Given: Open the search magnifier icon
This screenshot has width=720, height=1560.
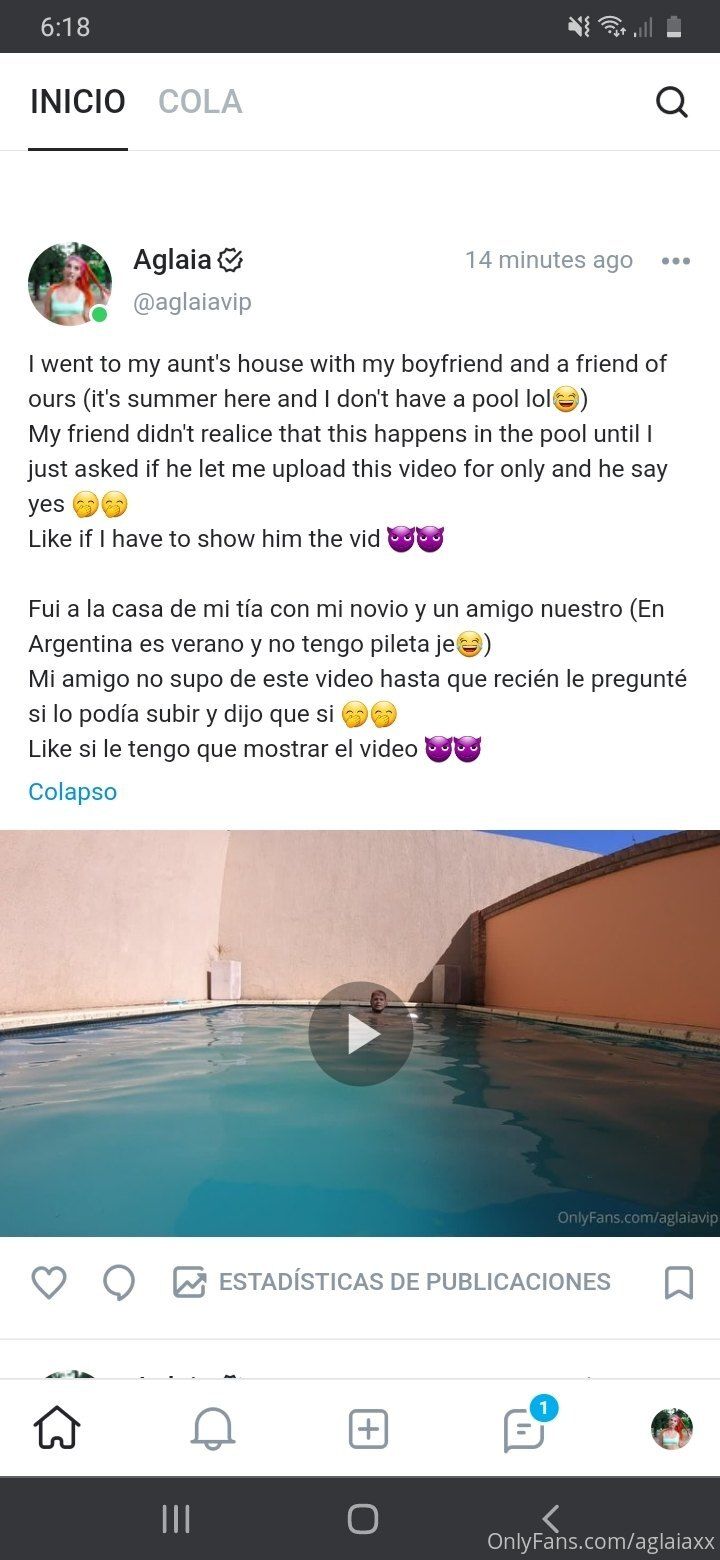Looking at the screenshot, I should click(671, 102).
